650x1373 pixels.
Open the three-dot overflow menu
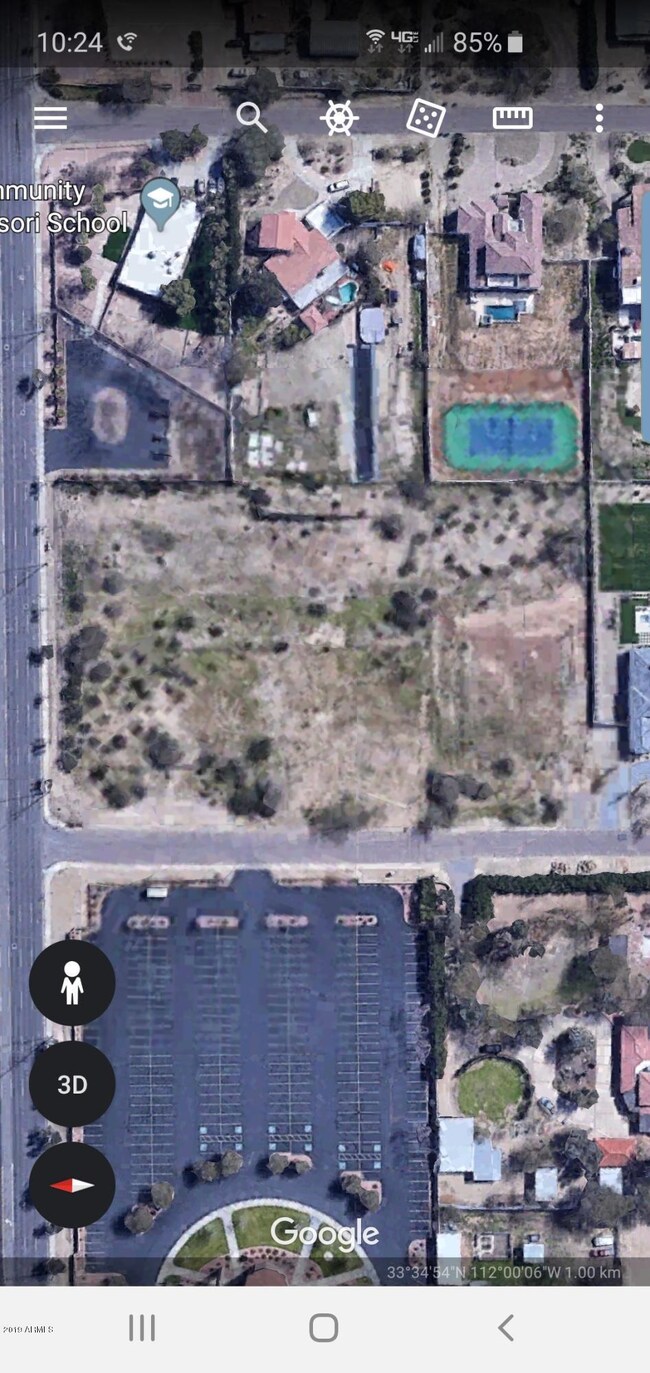[x=599, y=118]
